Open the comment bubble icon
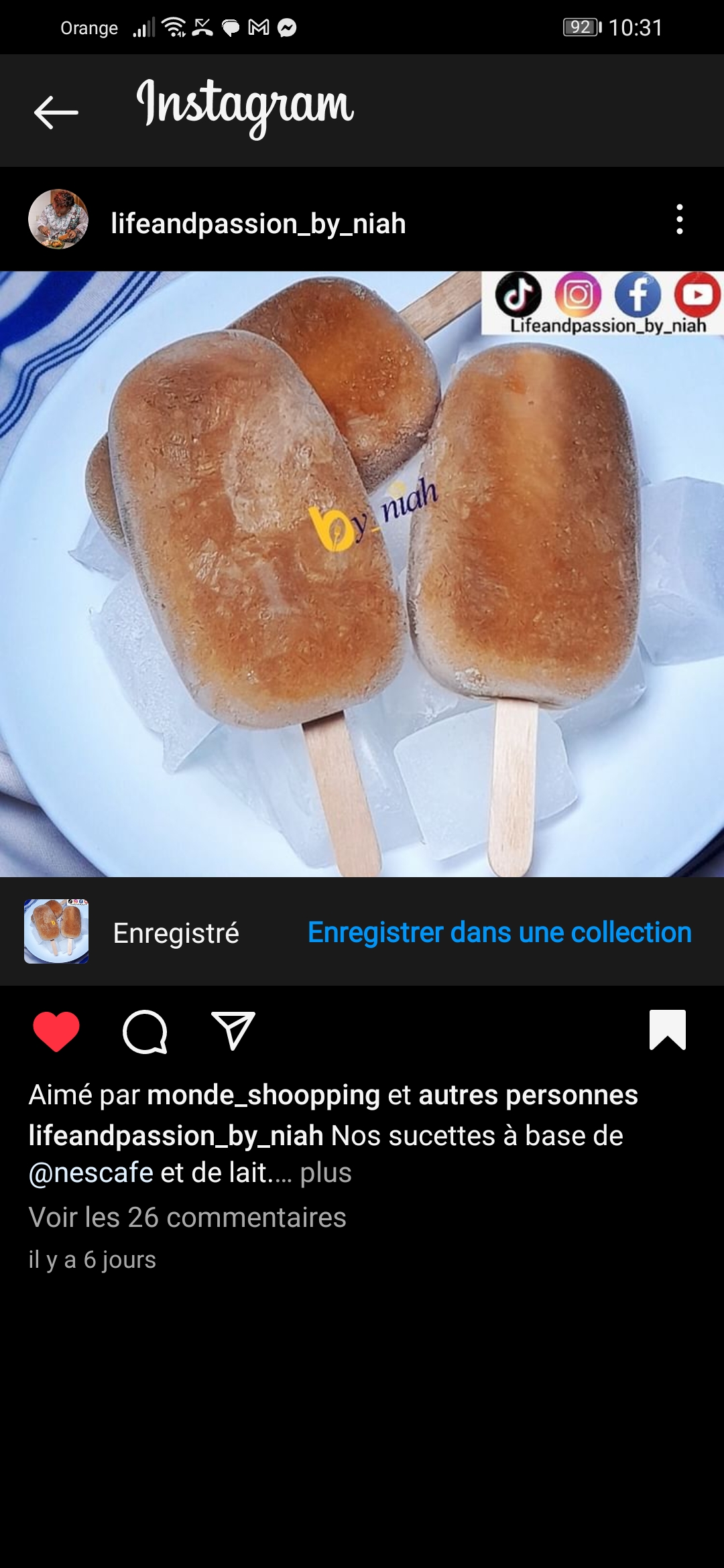Screen dimensions: 724x1568 (145, 1031)
